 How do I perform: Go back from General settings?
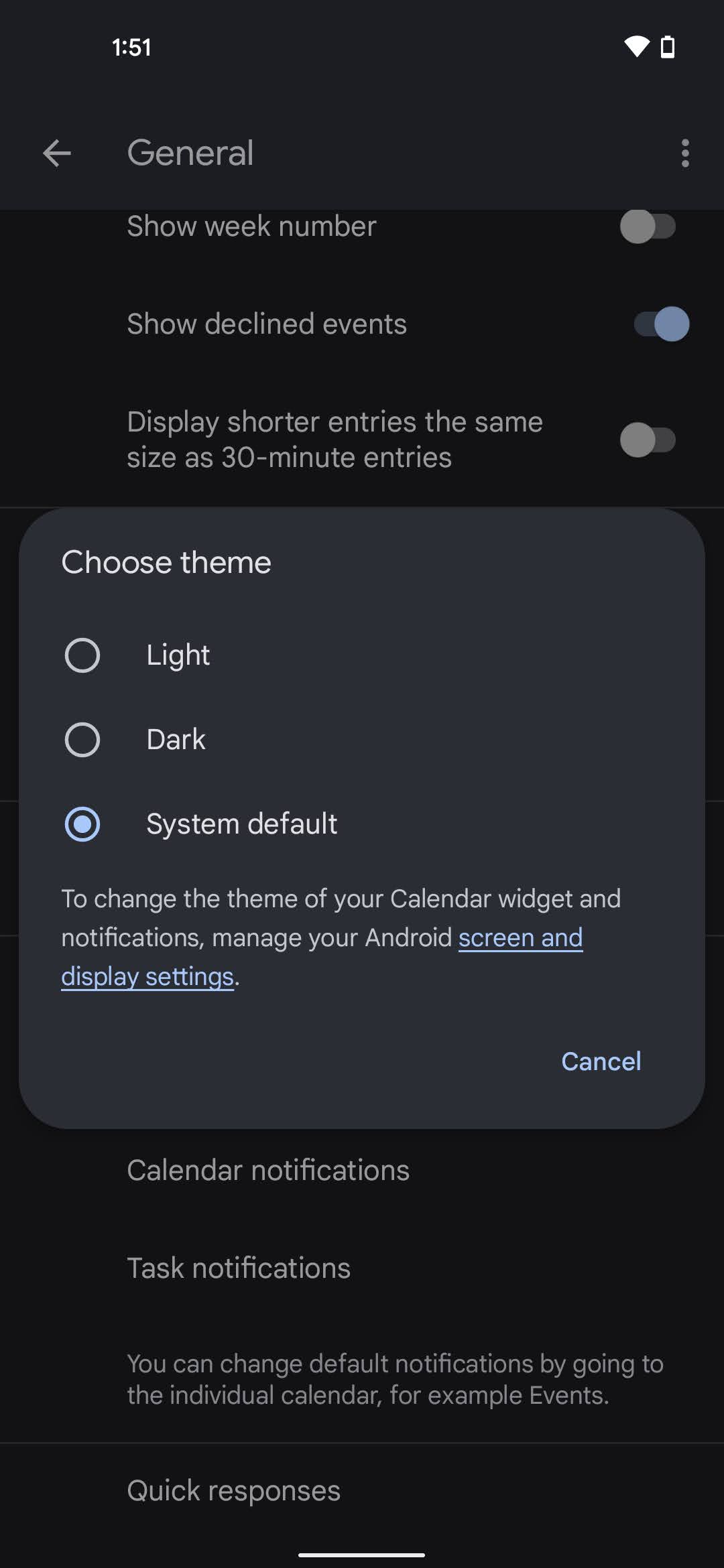point(57,153)
